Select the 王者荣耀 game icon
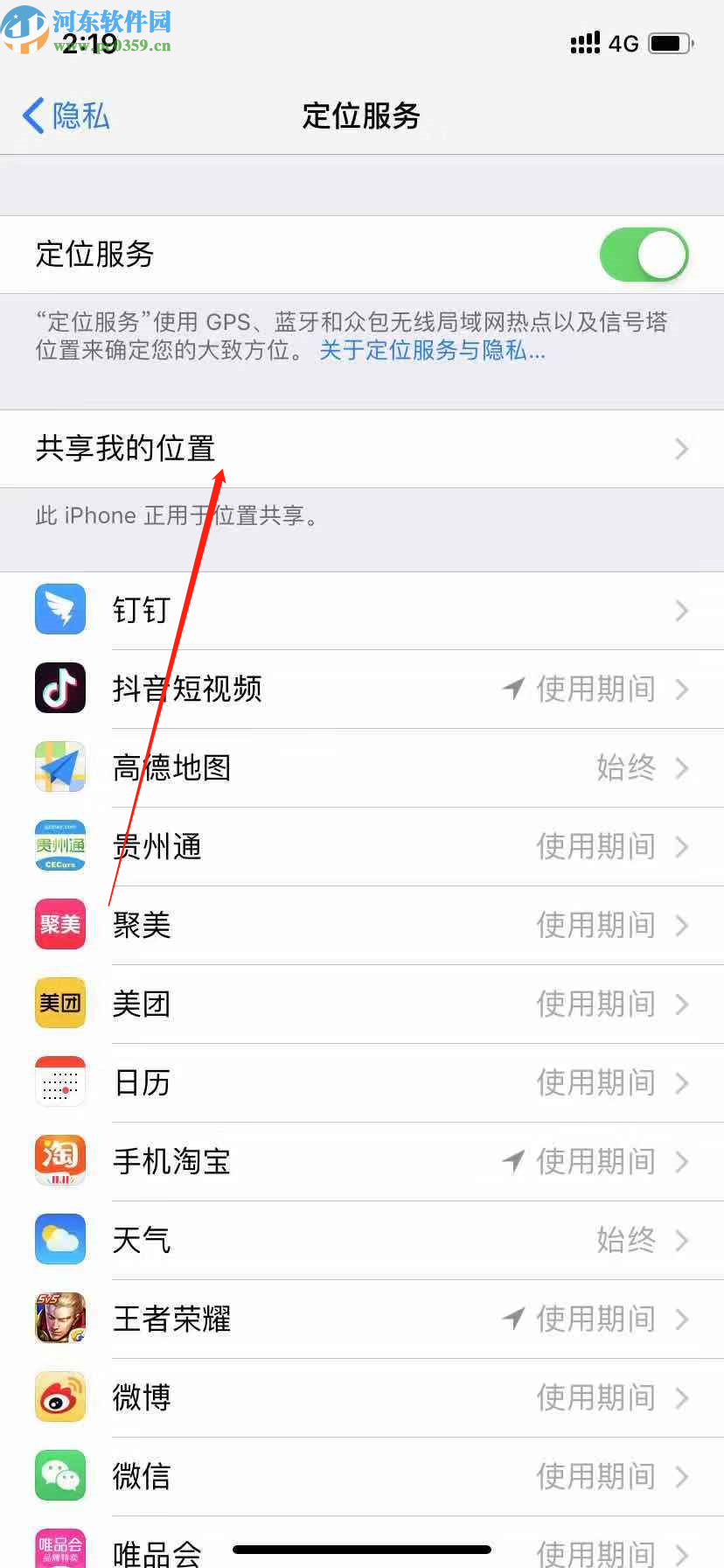The width and height of the screenshot is (724, 1568). tap(59, 1318)
